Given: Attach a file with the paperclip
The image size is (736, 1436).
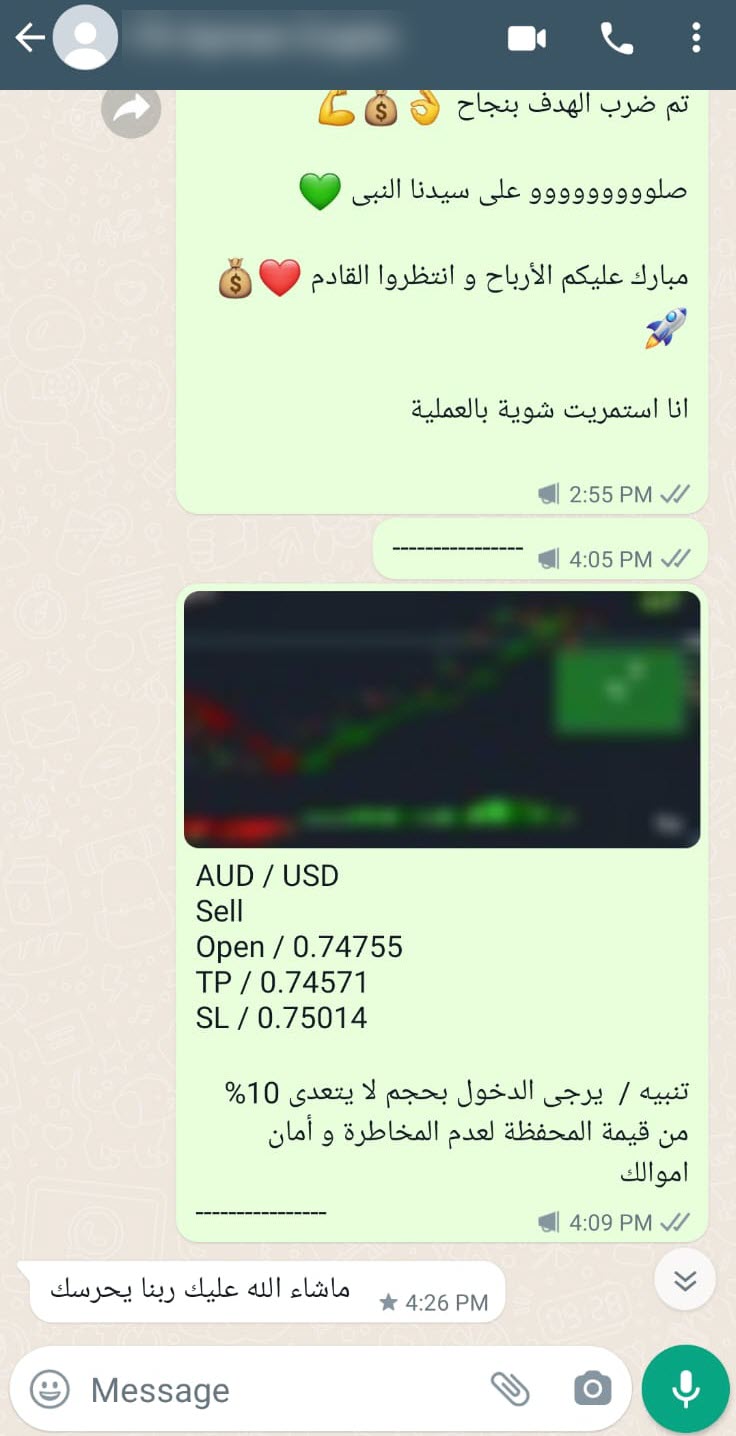Looking at the screenshot, I should click(510, 1389).
